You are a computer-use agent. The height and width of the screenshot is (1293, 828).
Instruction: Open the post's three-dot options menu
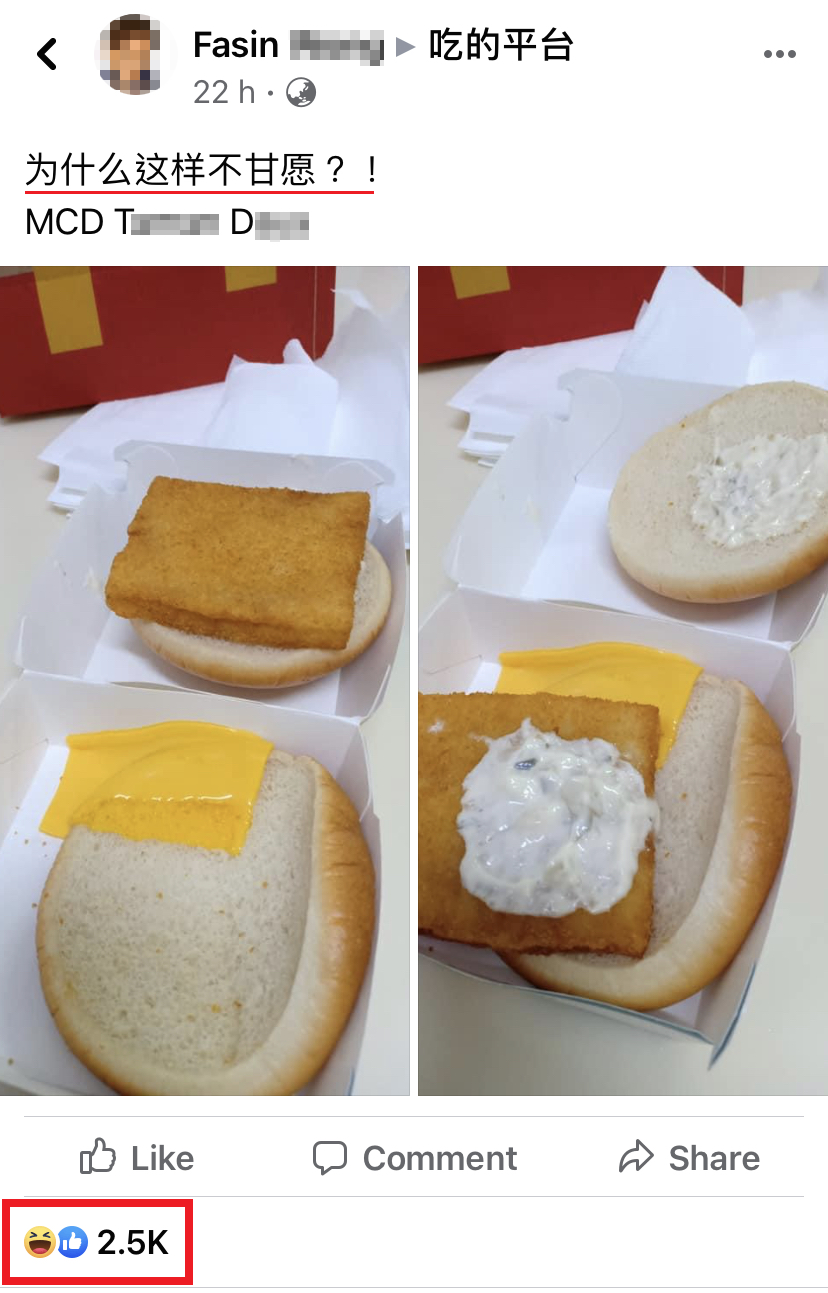click(779, 54)
